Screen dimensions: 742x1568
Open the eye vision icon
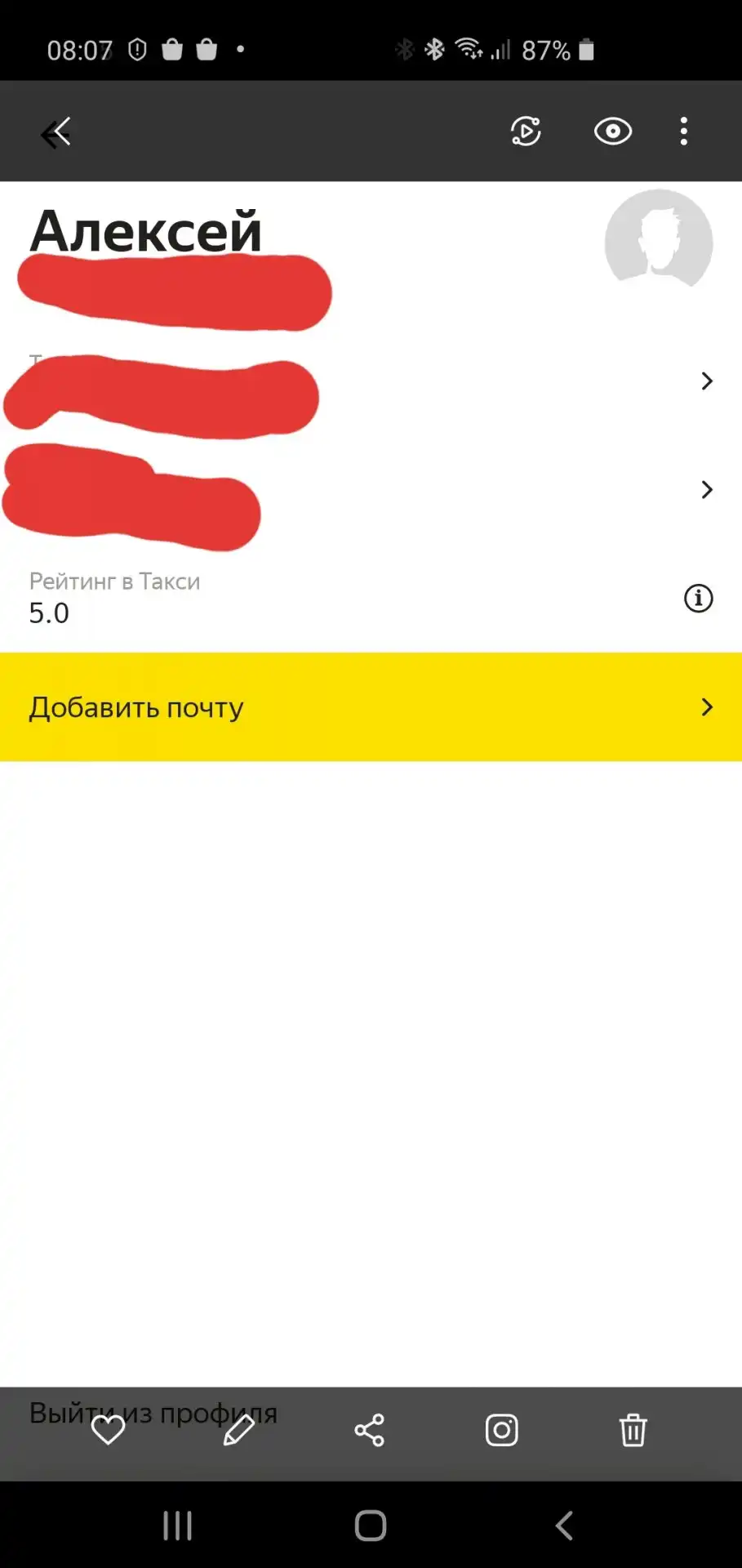(613, 131)
